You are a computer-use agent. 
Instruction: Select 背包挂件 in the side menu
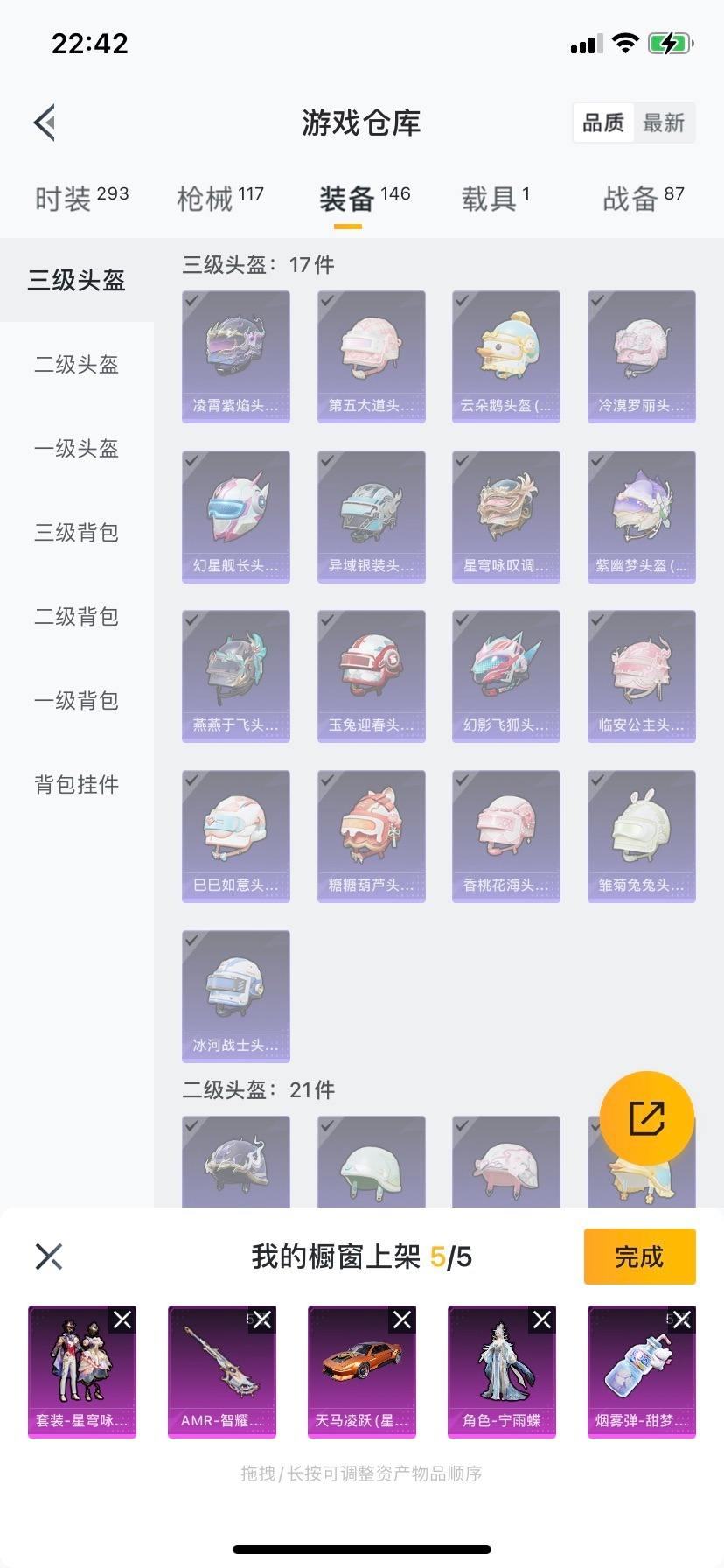pos(77,784)
